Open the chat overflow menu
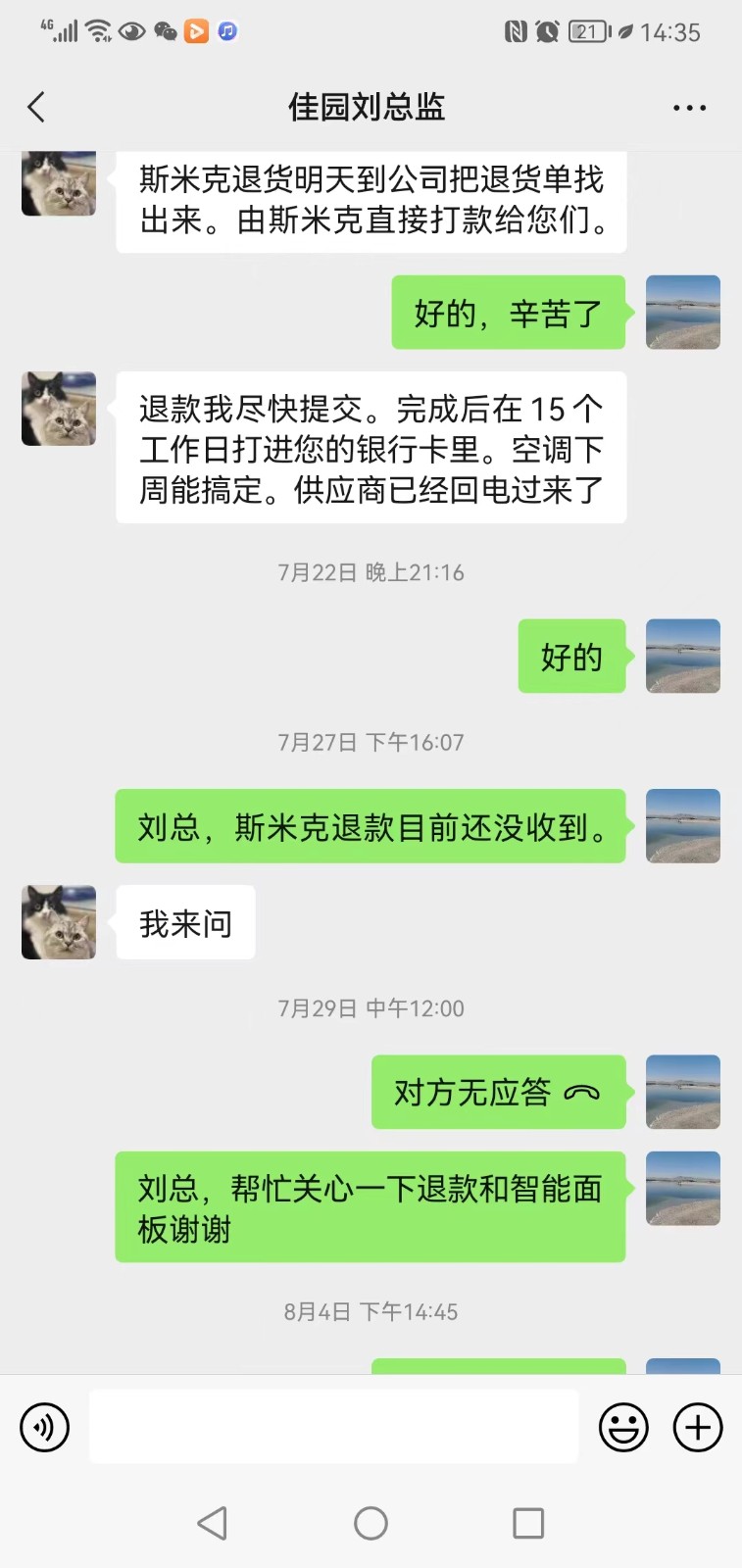742x1568 pixels. coord(689,108)
